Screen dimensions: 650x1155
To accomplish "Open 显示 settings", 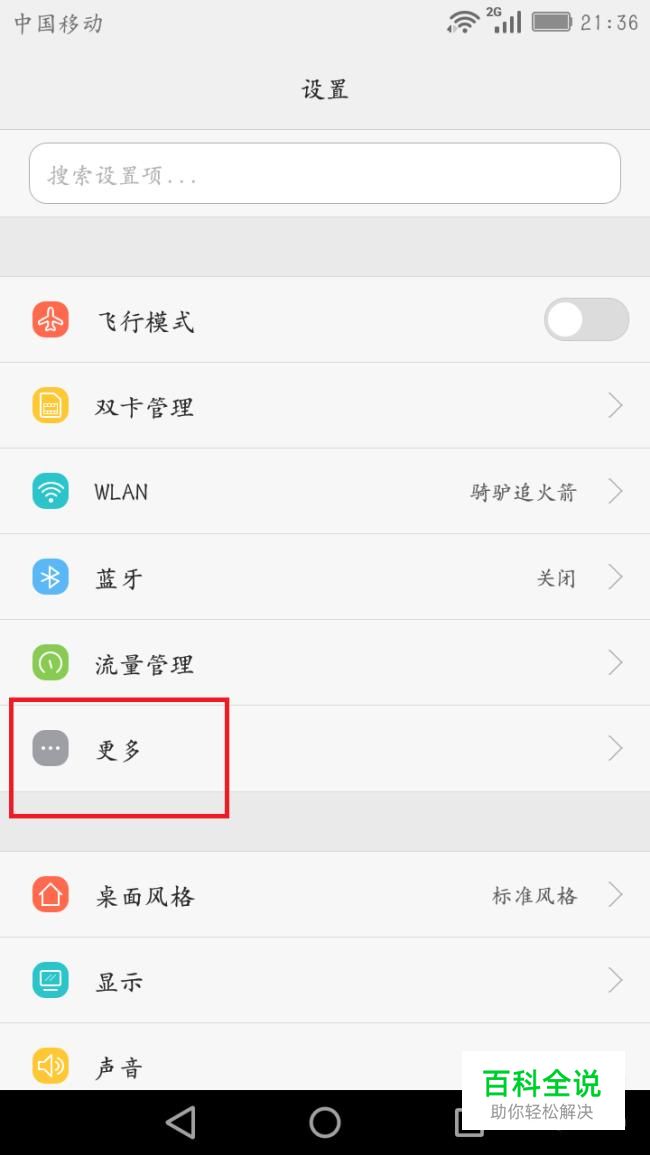I will pos(324,981).
